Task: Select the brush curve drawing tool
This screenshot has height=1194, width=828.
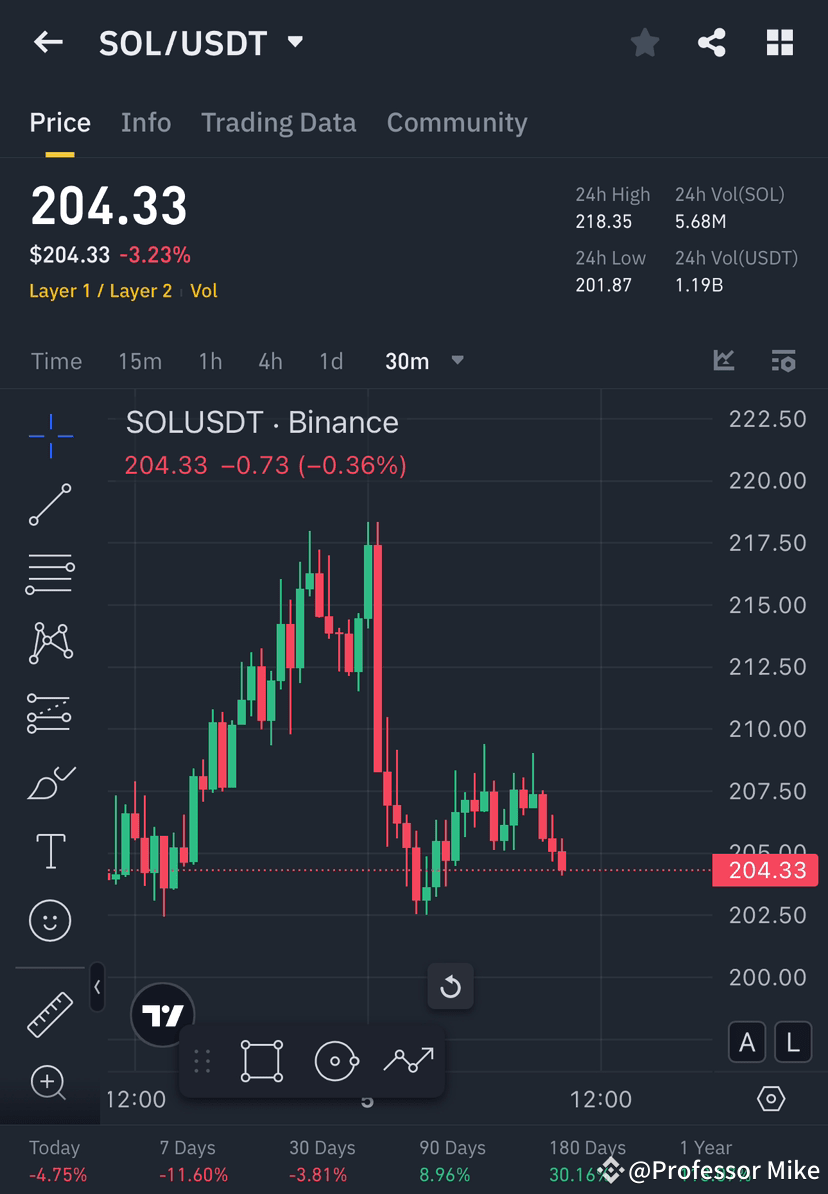Action: point(50,782)
